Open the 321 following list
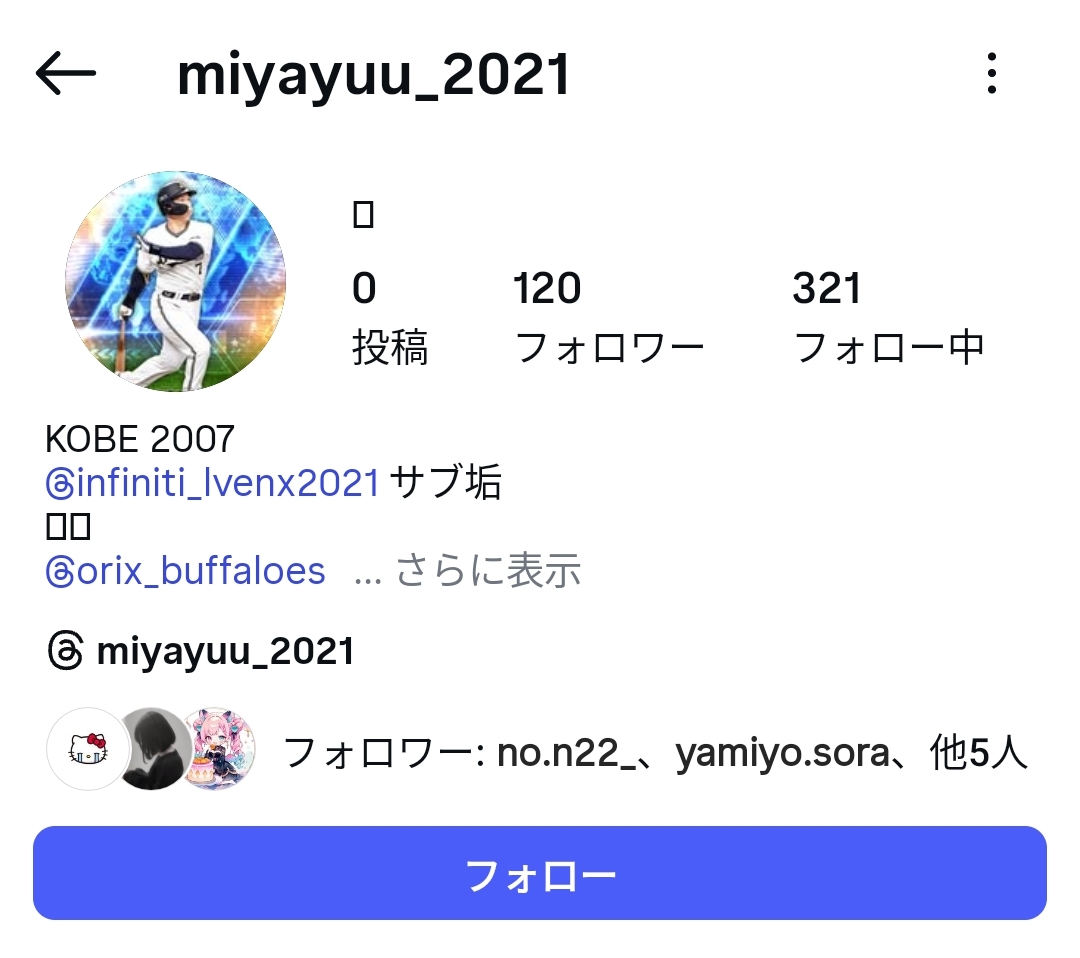Image resolution: width=1080 pixels, height=958 pixels. point(888,316)
